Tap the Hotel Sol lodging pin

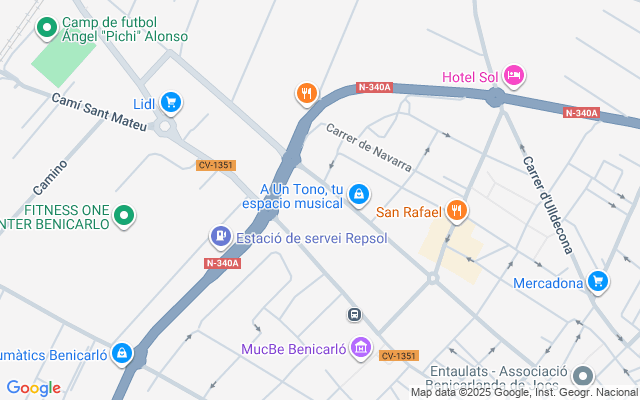(x=513, y=76)
